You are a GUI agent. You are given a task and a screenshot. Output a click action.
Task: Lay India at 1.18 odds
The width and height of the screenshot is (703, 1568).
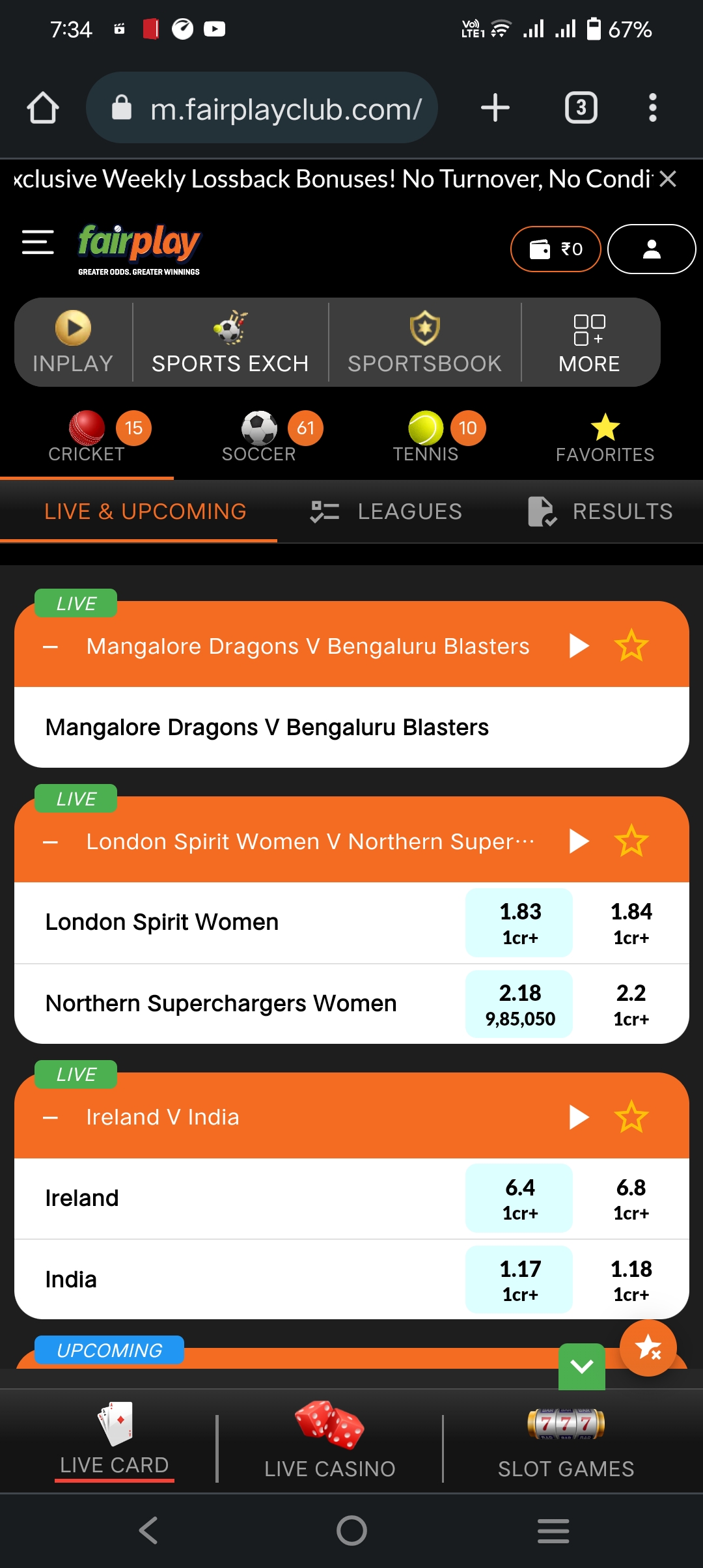(631, 1280)
